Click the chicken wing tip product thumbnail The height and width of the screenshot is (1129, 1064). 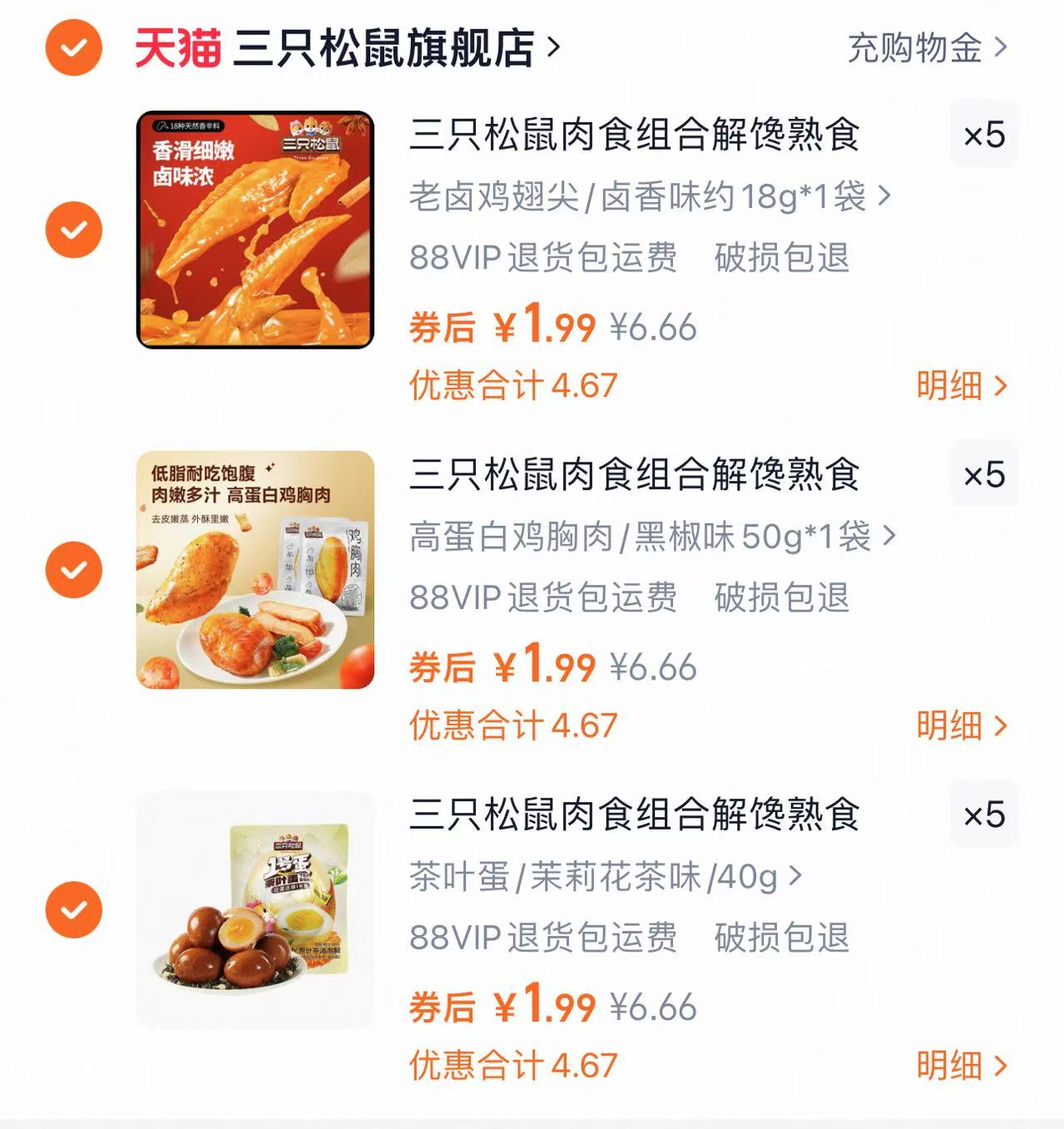(254, 225)
